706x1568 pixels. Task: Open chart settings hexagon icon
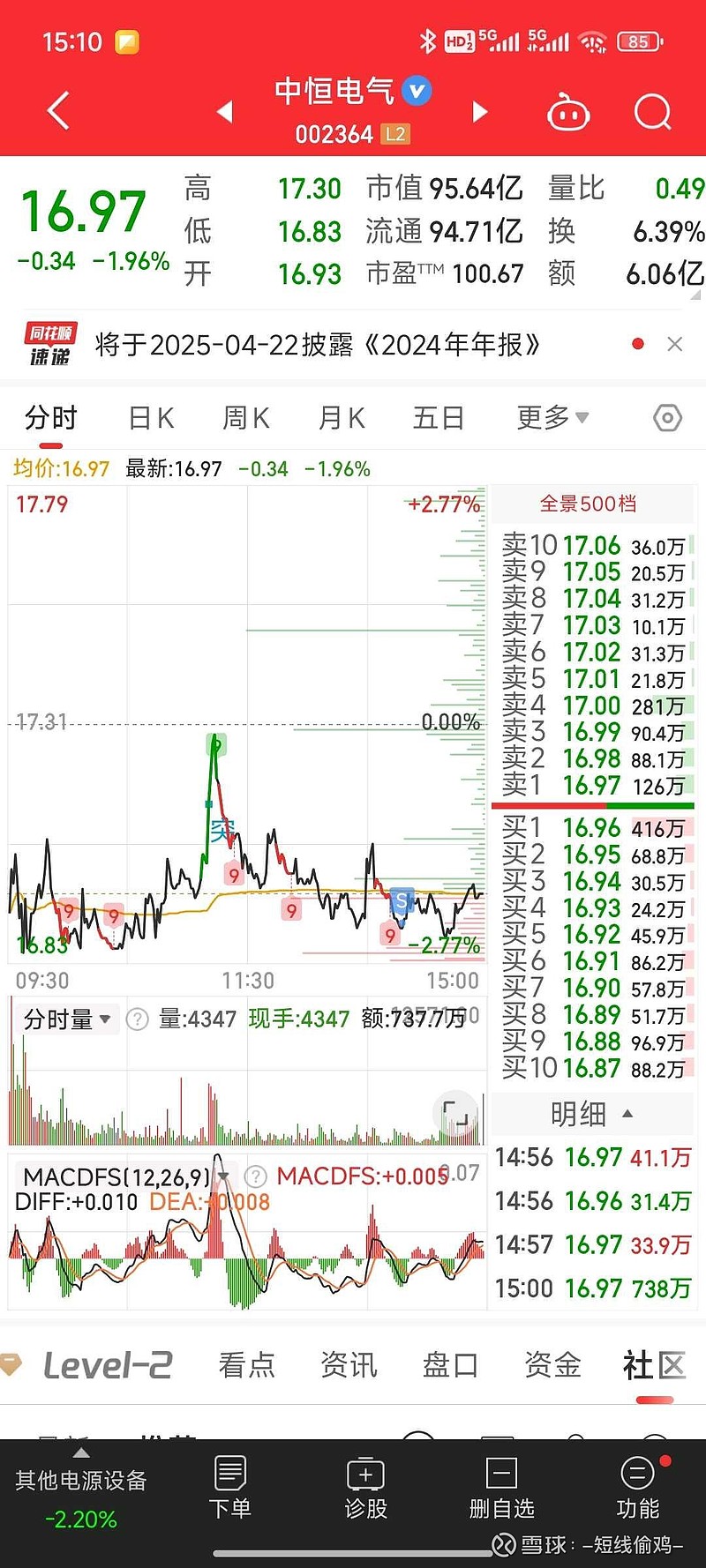tap(668, 417)
